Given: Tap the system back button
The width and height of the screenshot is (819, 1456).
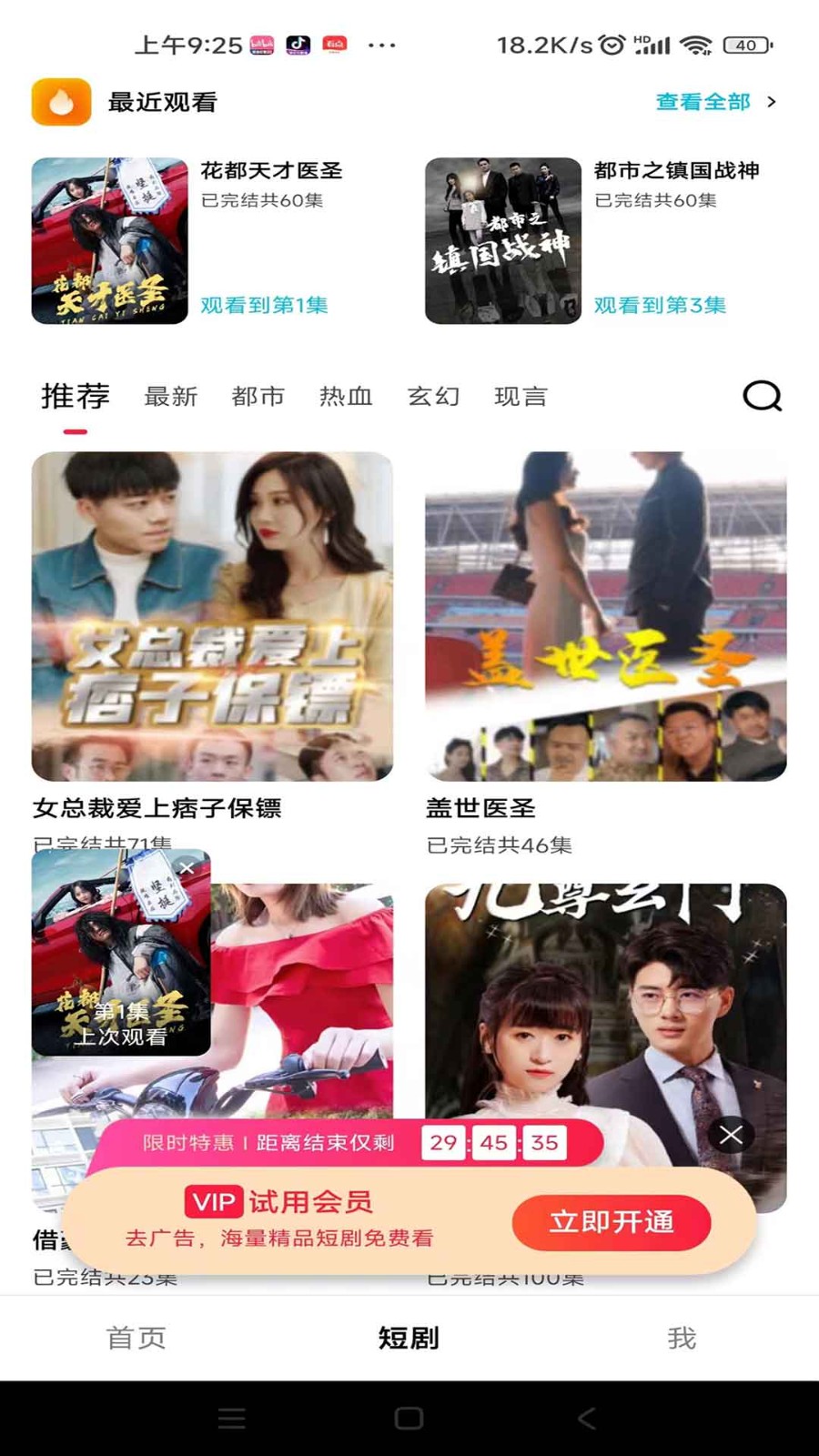Looking at the screenshot, I should click(x=587, y=1418).
